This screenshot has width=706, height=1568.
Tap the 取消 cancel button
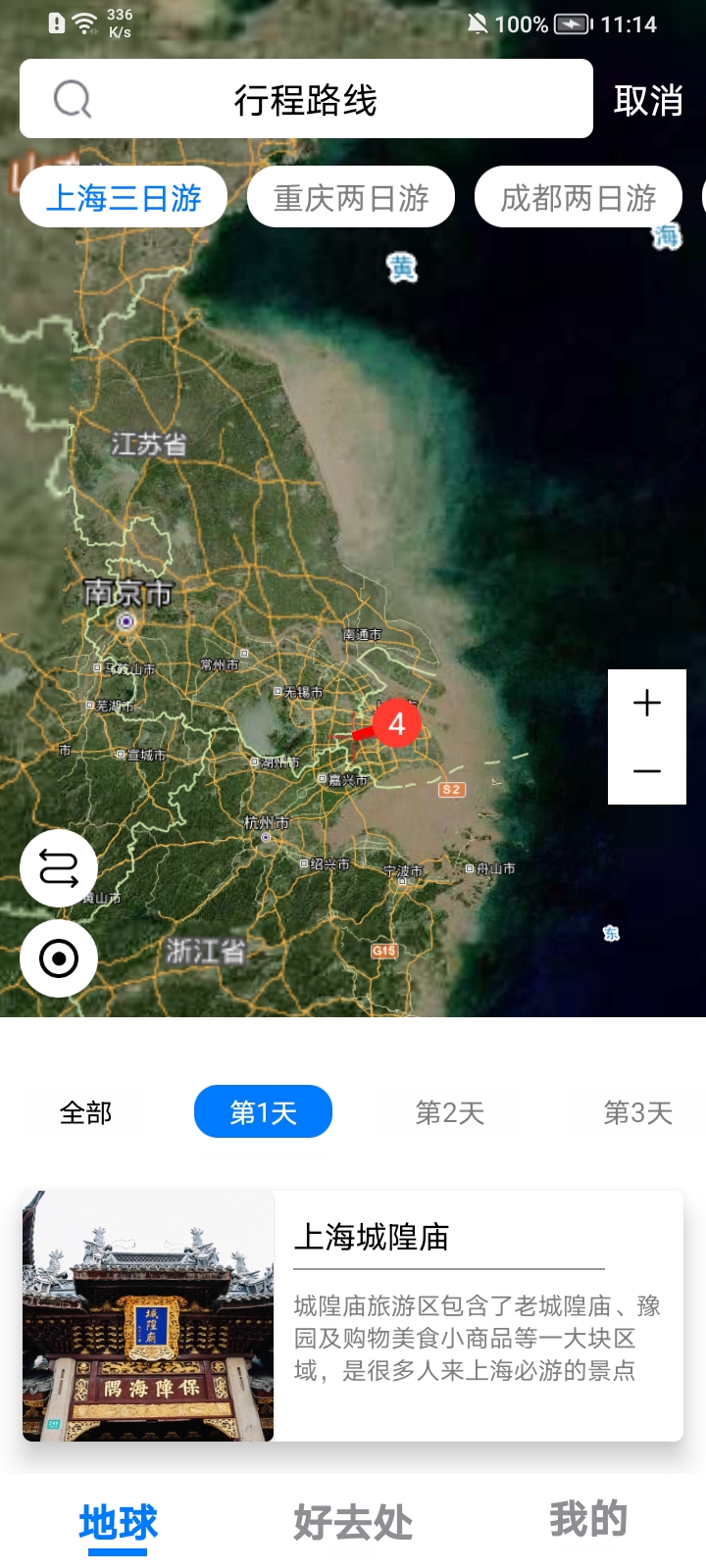(x=648, y=99)
